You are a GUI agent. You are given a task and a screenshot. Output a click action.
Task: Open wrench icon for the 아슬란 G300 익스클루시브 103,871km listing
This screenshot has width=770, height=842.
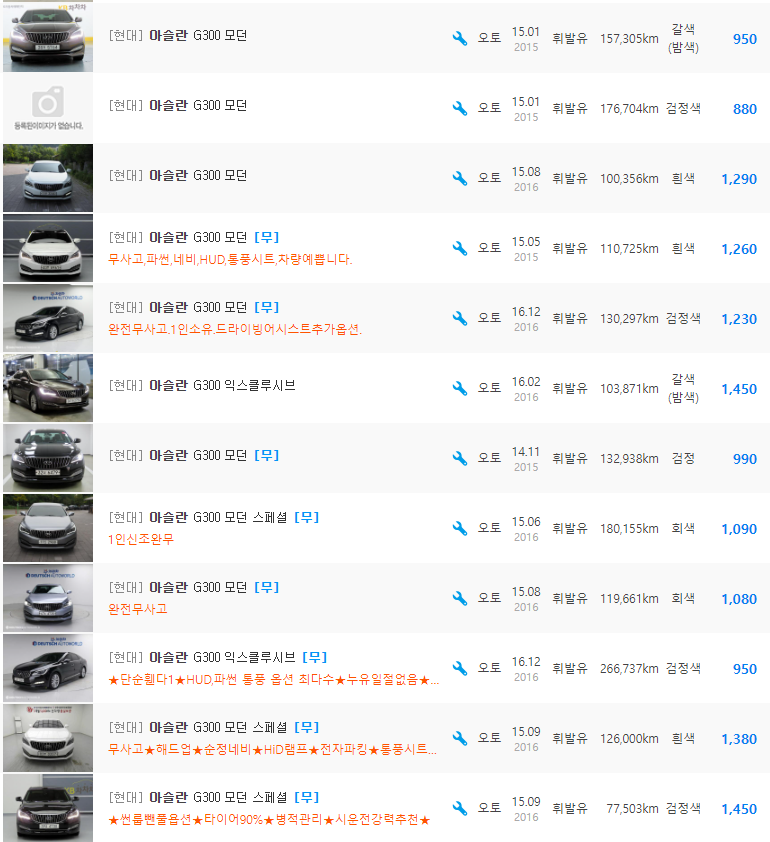(x=459, y=387)
